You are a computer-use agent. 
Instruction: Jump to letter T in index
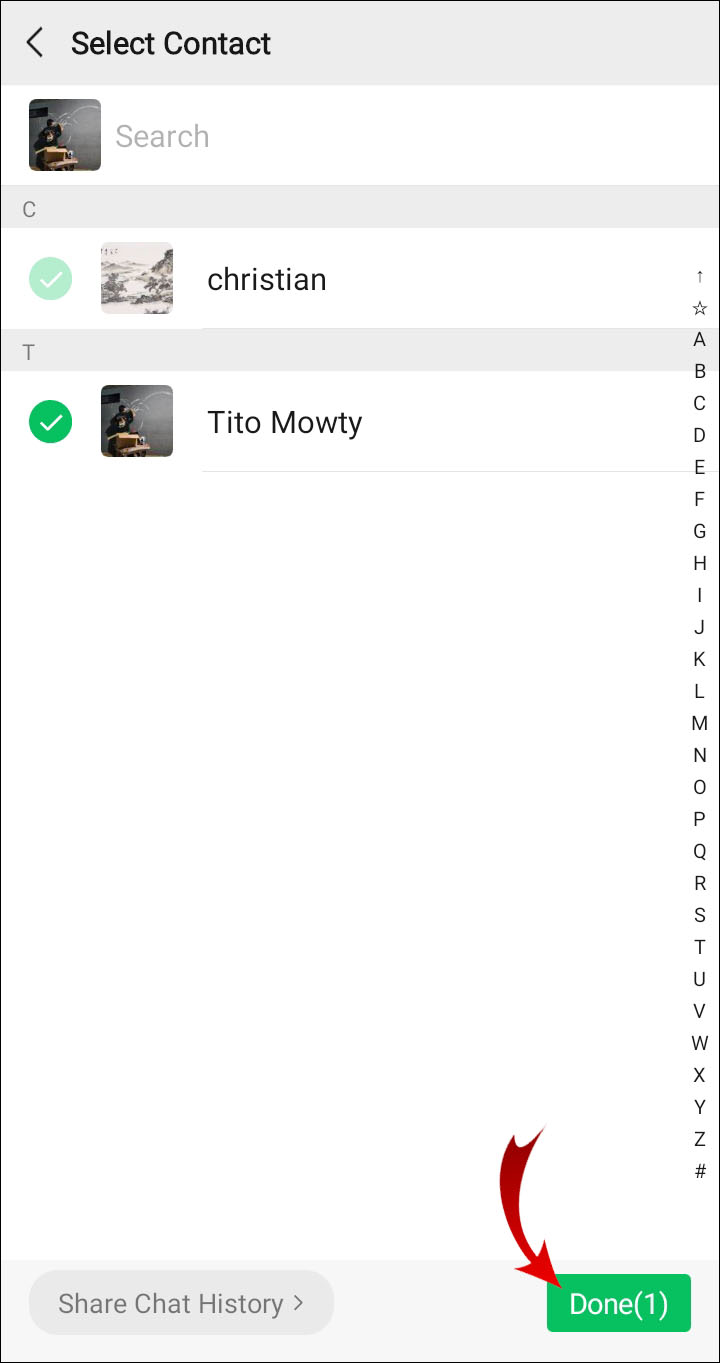(x=700, y=947)
